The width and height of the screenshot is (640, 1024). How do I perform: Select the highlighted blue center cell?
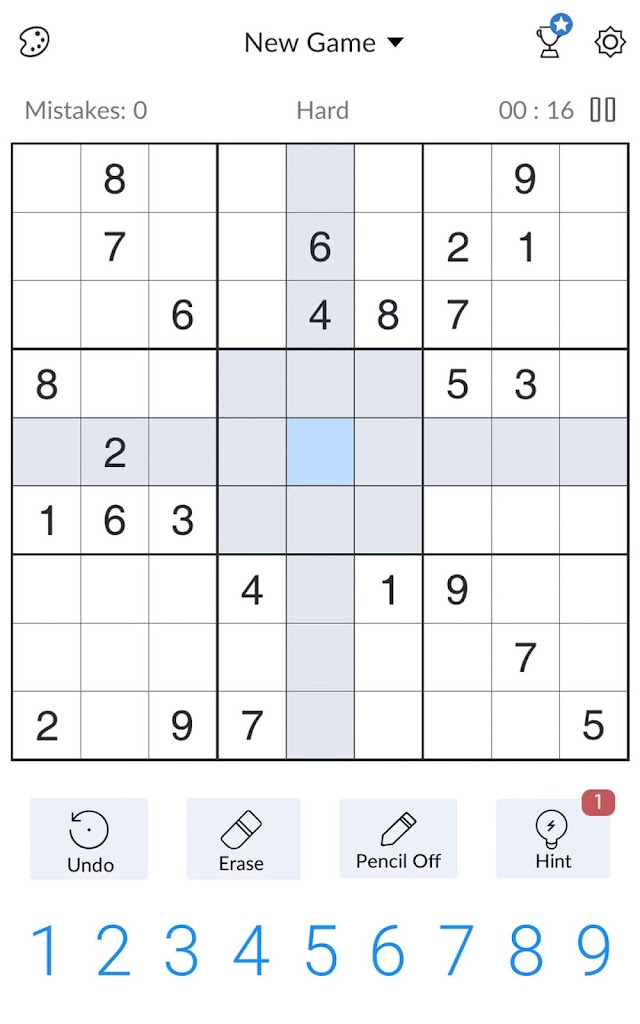[320, 452]
